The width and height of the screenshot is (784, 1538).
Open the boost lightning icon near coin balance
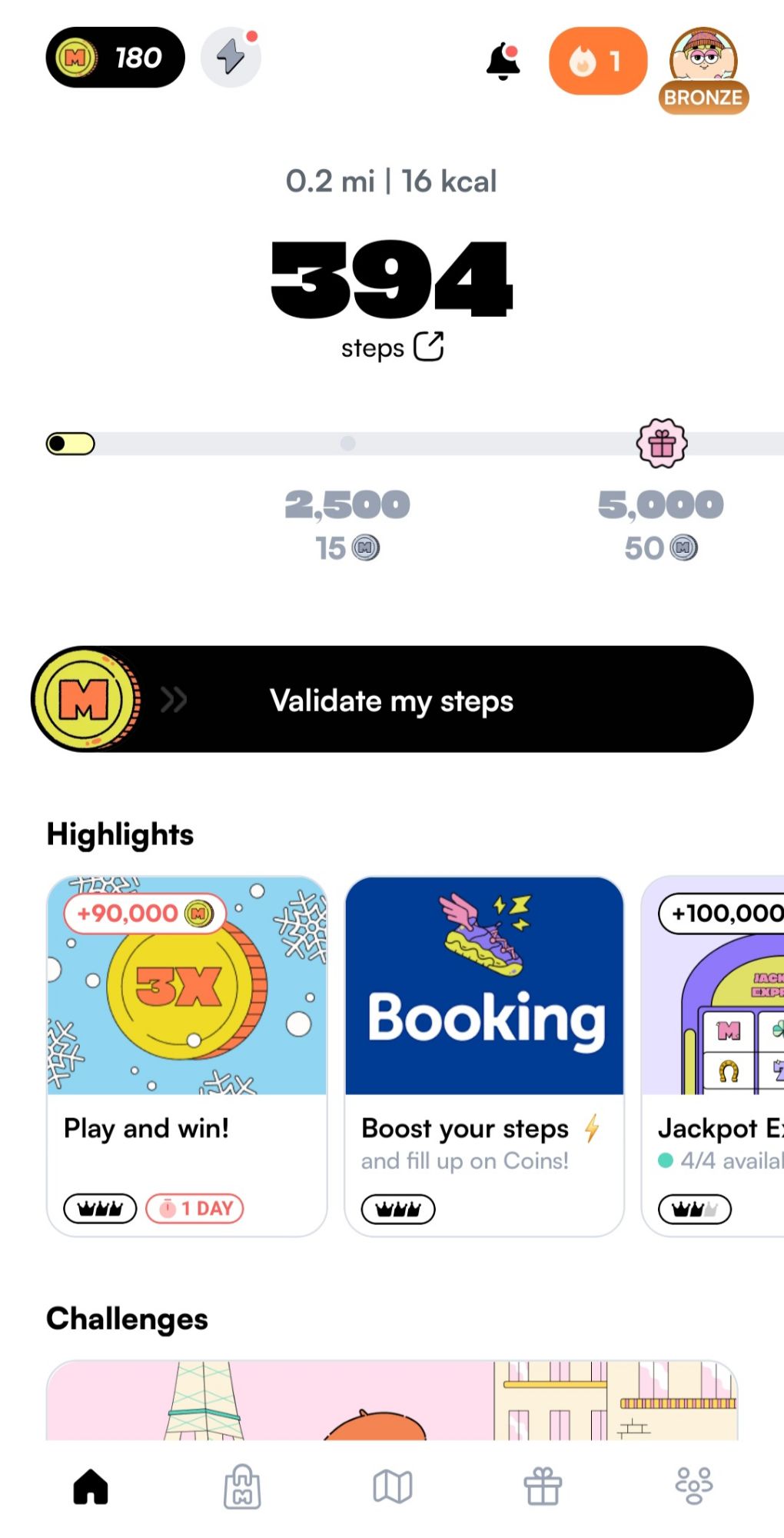point(231,57)
